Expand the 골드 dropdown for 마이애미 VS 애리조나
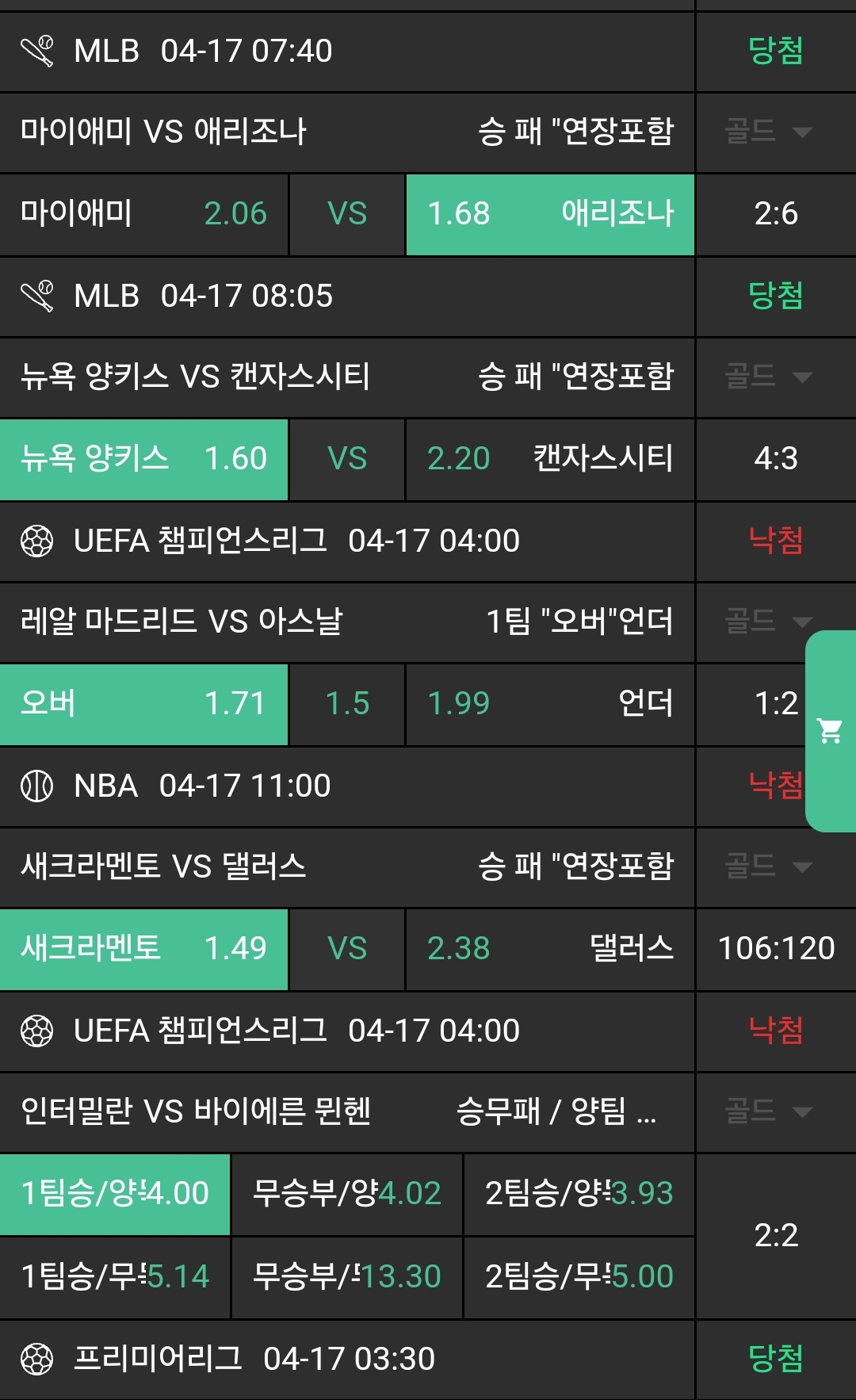The image size is (856, 1400). click(x=769, y=132)
